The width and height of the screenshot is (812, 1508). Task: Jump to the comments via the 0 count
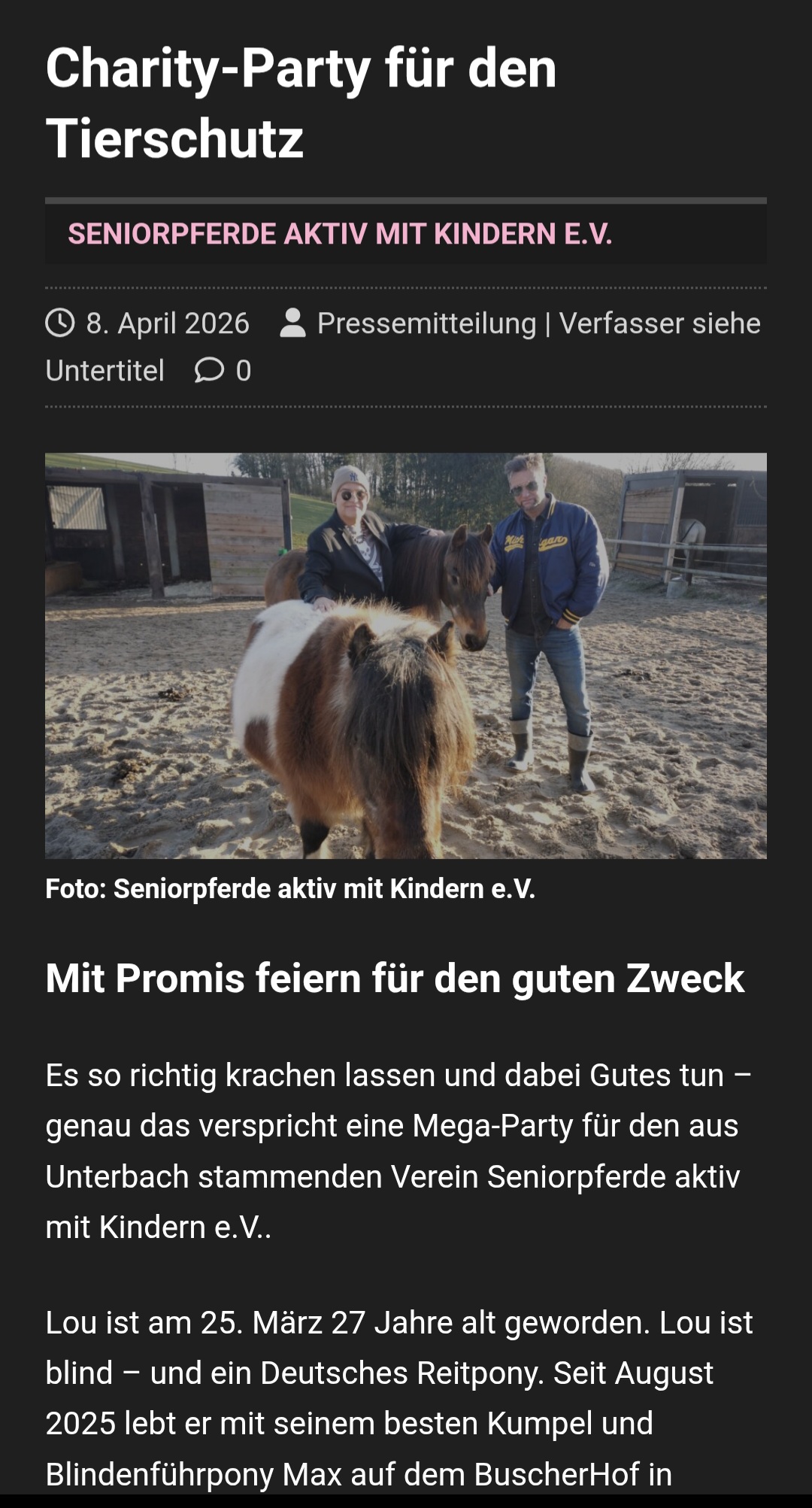click(243, 371)
